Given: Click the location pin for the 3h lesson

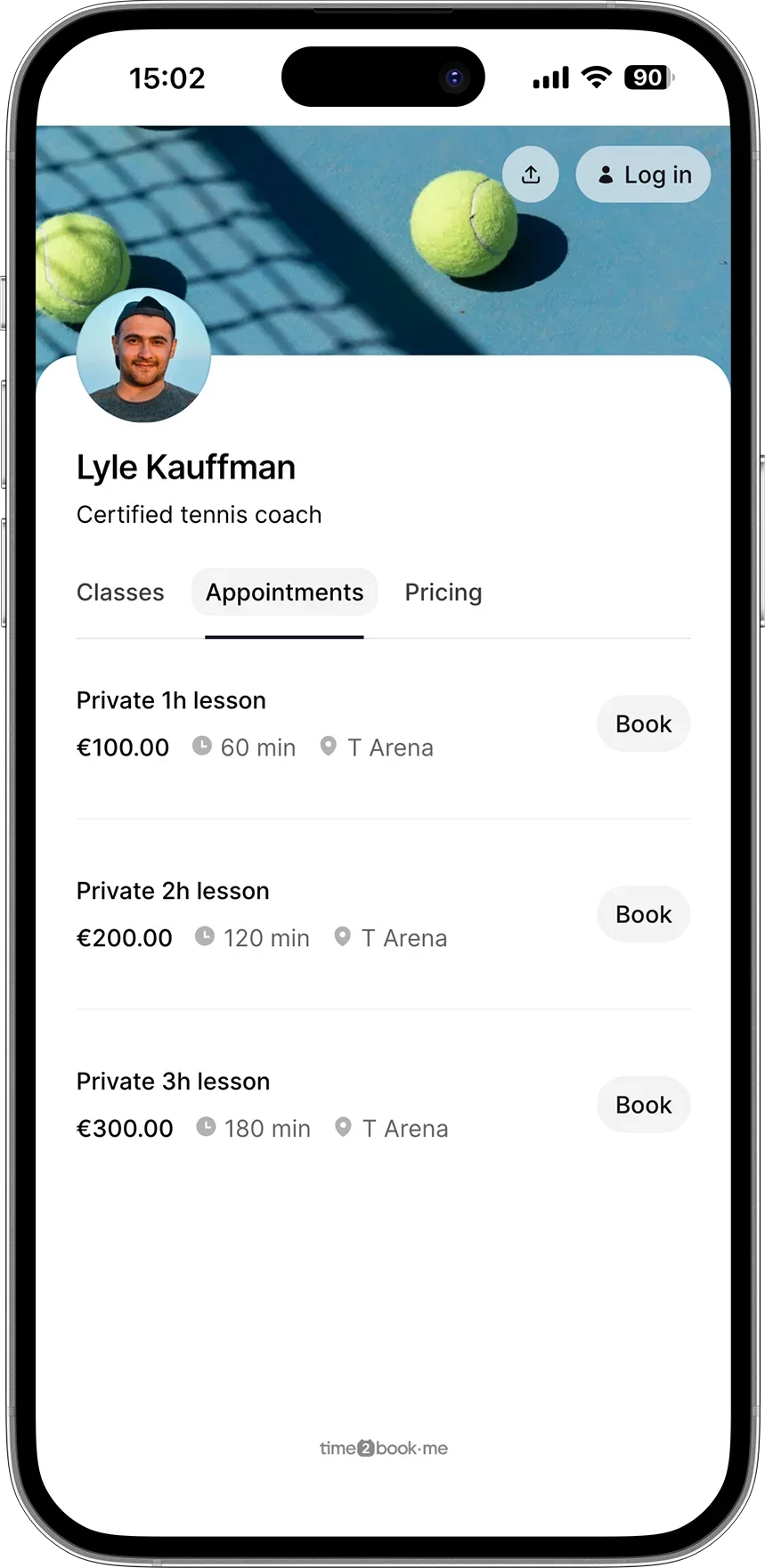Looking at the screenshot, I should tap(343, 1127).
